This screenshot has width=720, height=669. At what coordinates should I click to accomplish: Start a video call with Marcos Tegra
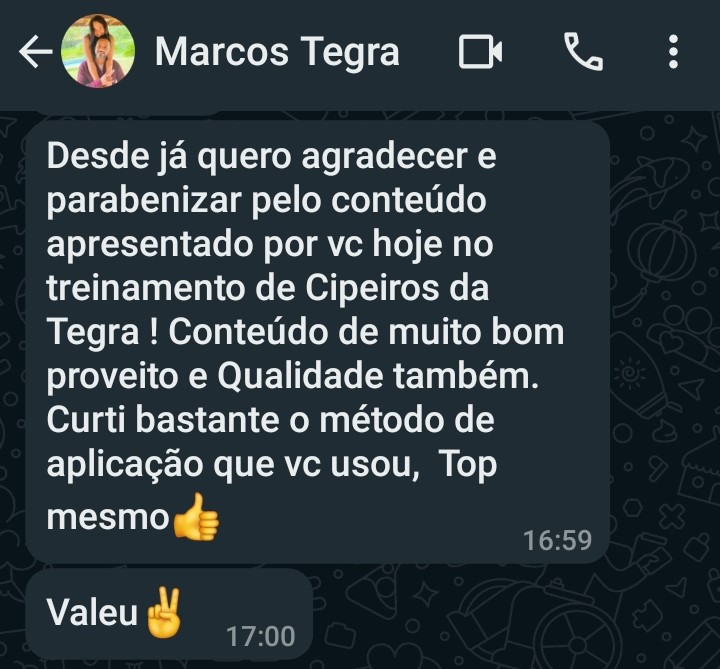480,52
